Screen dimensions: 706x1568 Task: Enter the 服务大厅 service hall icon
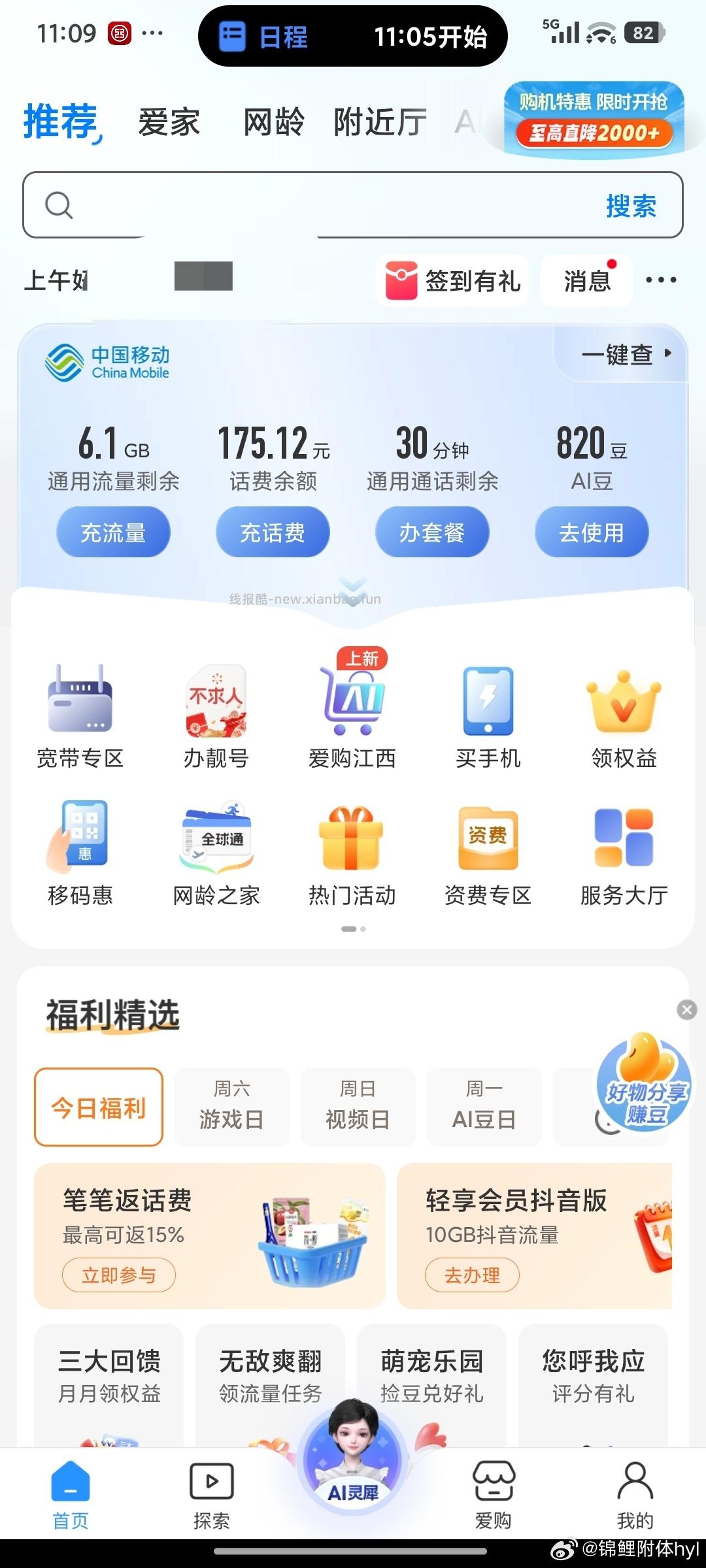coord(623,849)
